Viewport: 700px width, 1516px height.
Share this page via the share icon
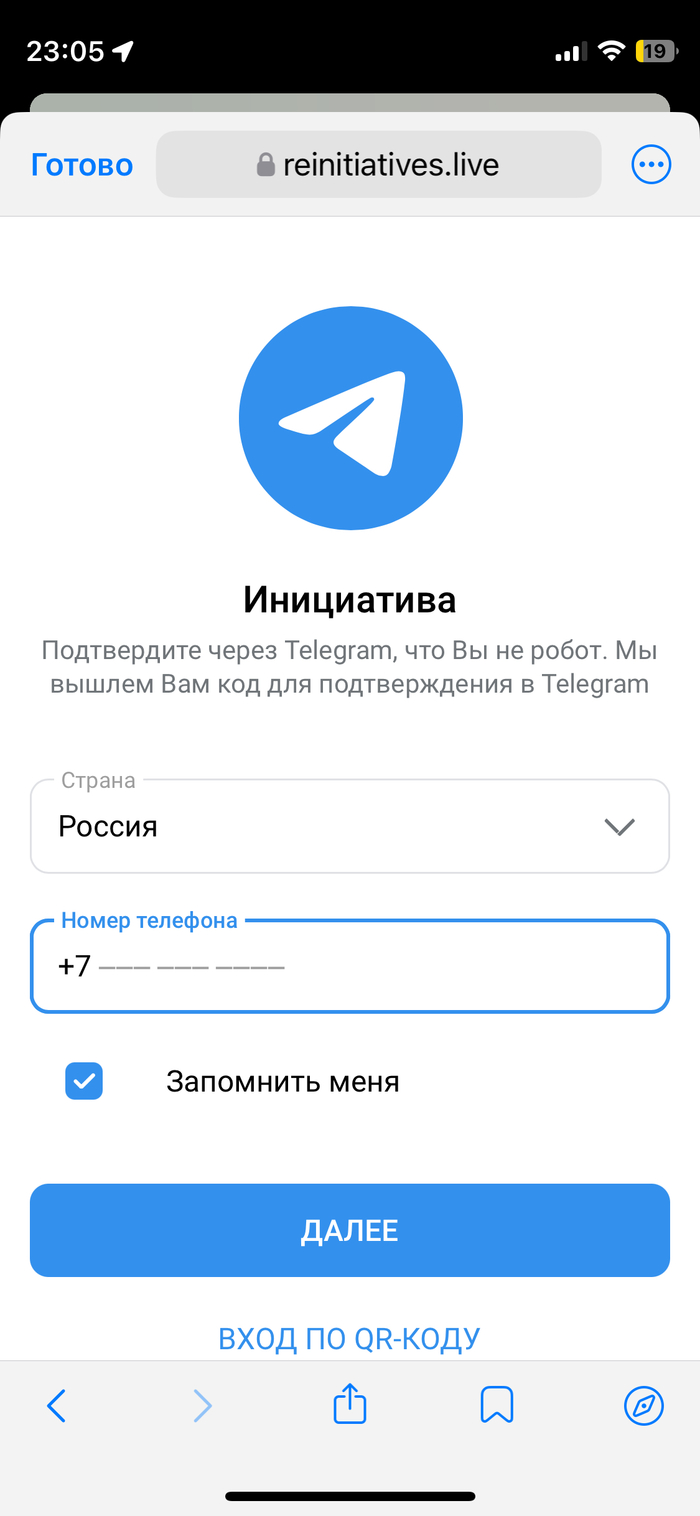(350, 1404)
